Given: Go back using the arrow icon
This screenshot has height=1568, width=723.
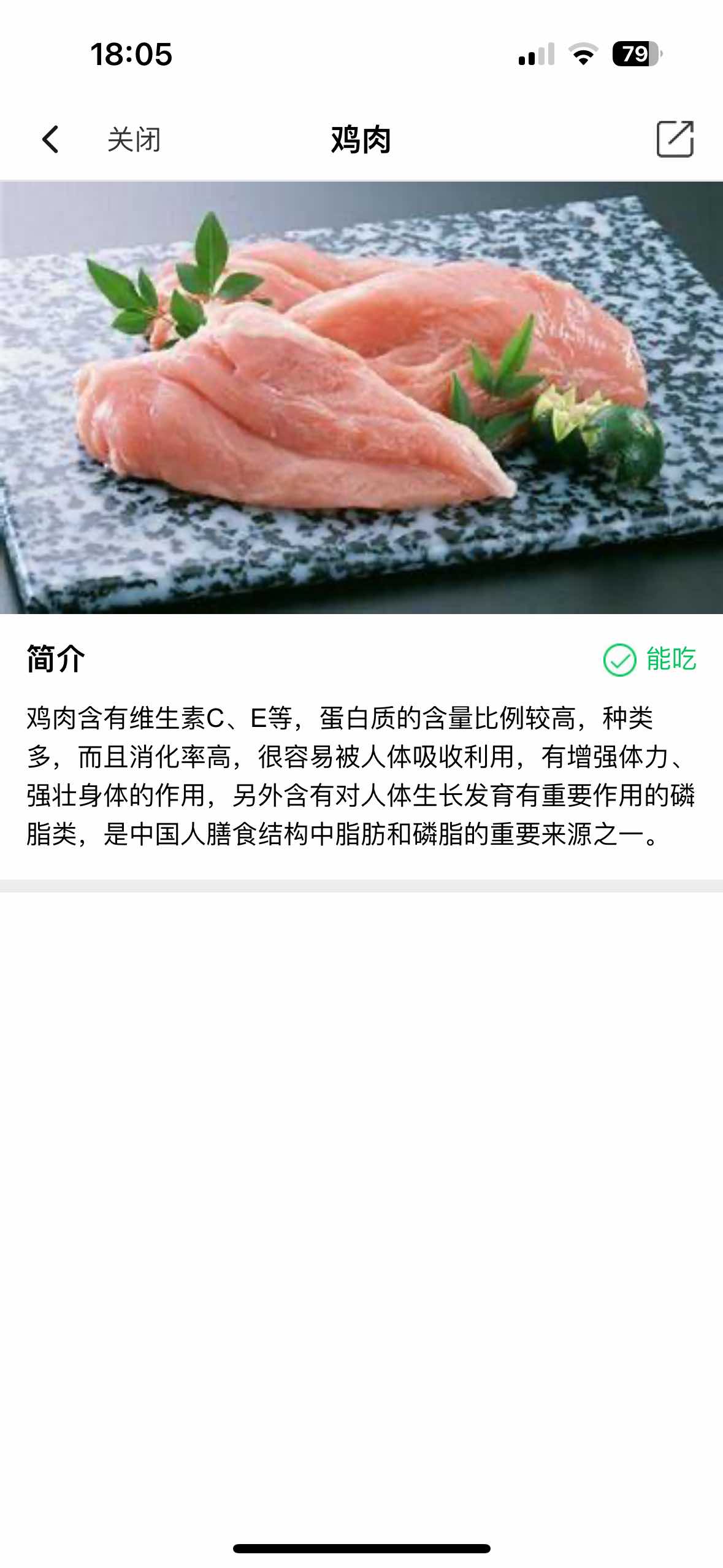Looking at the screenshot, I should click(x=51, y=139).
